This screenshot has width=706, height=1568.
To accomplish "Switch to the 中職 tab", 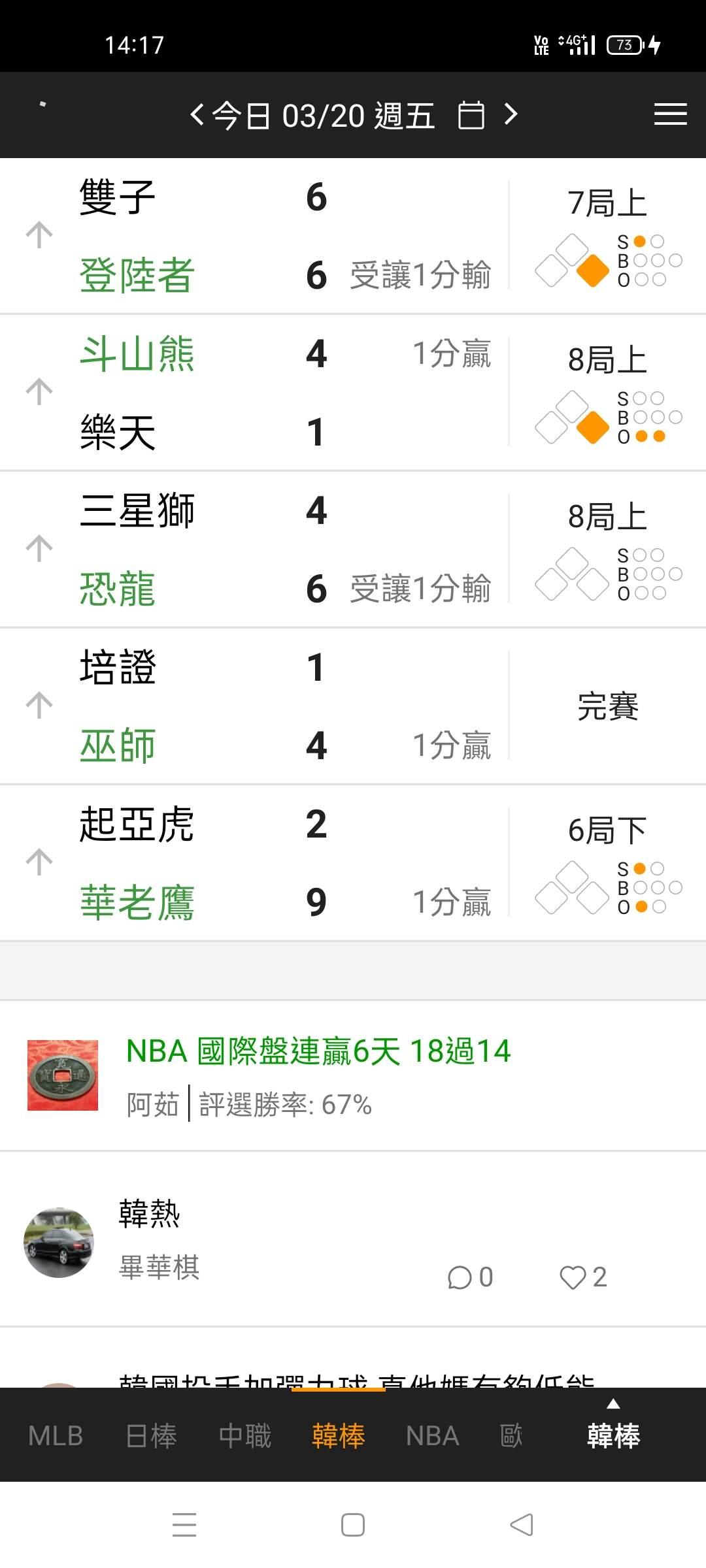I will coord(245,1435).
